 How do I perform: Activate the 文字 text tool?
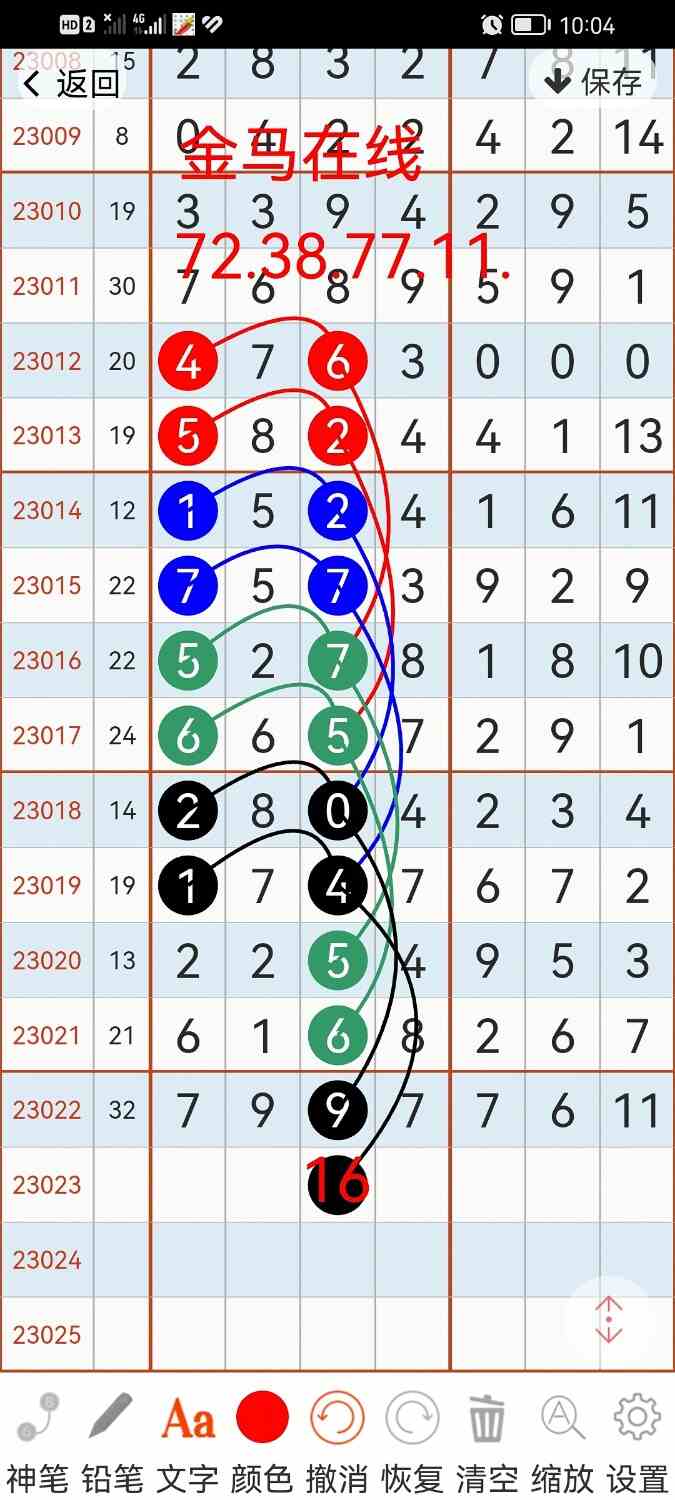187,1442
